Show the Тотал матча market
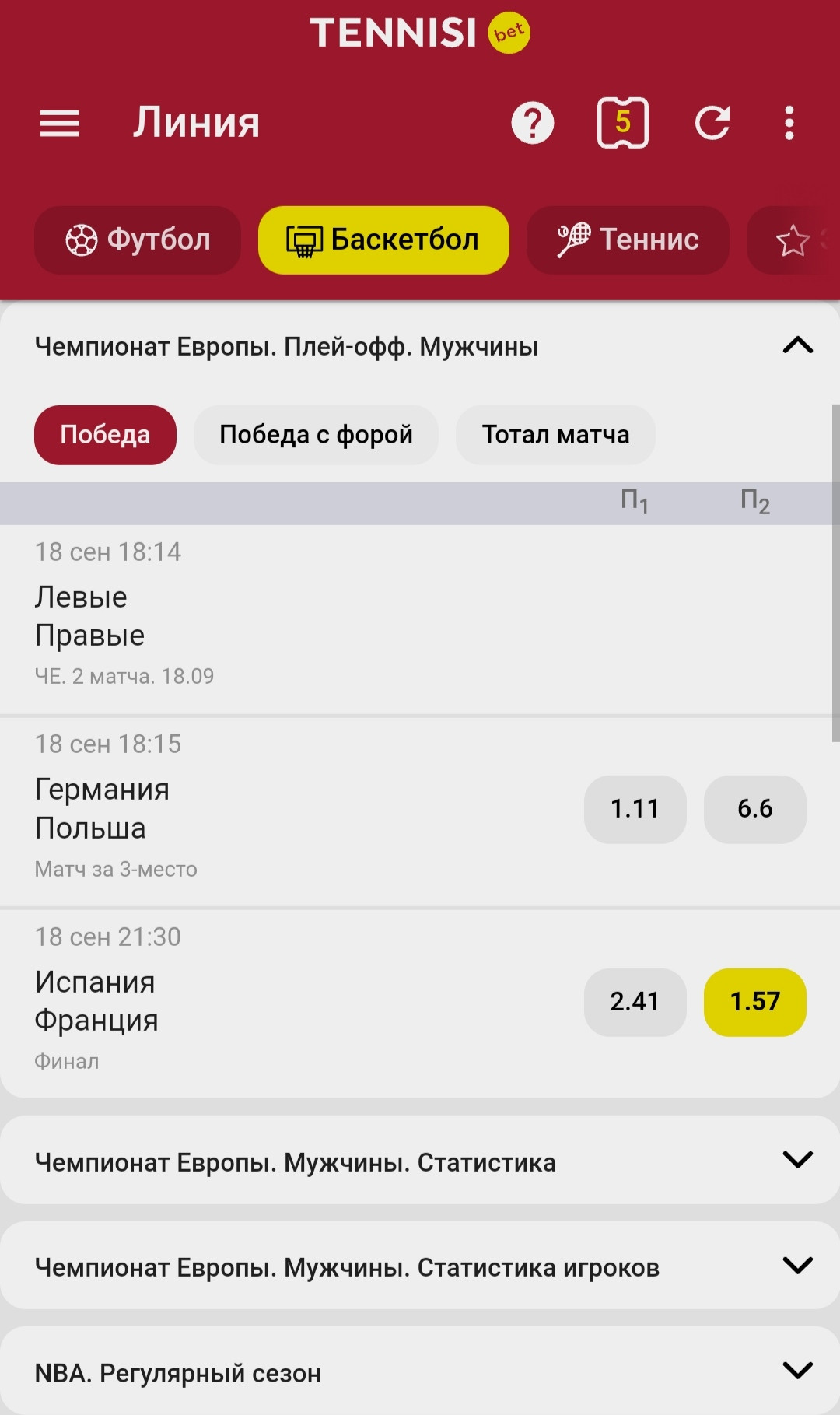This screenshot has width=840, height=1415. [555, 435]
